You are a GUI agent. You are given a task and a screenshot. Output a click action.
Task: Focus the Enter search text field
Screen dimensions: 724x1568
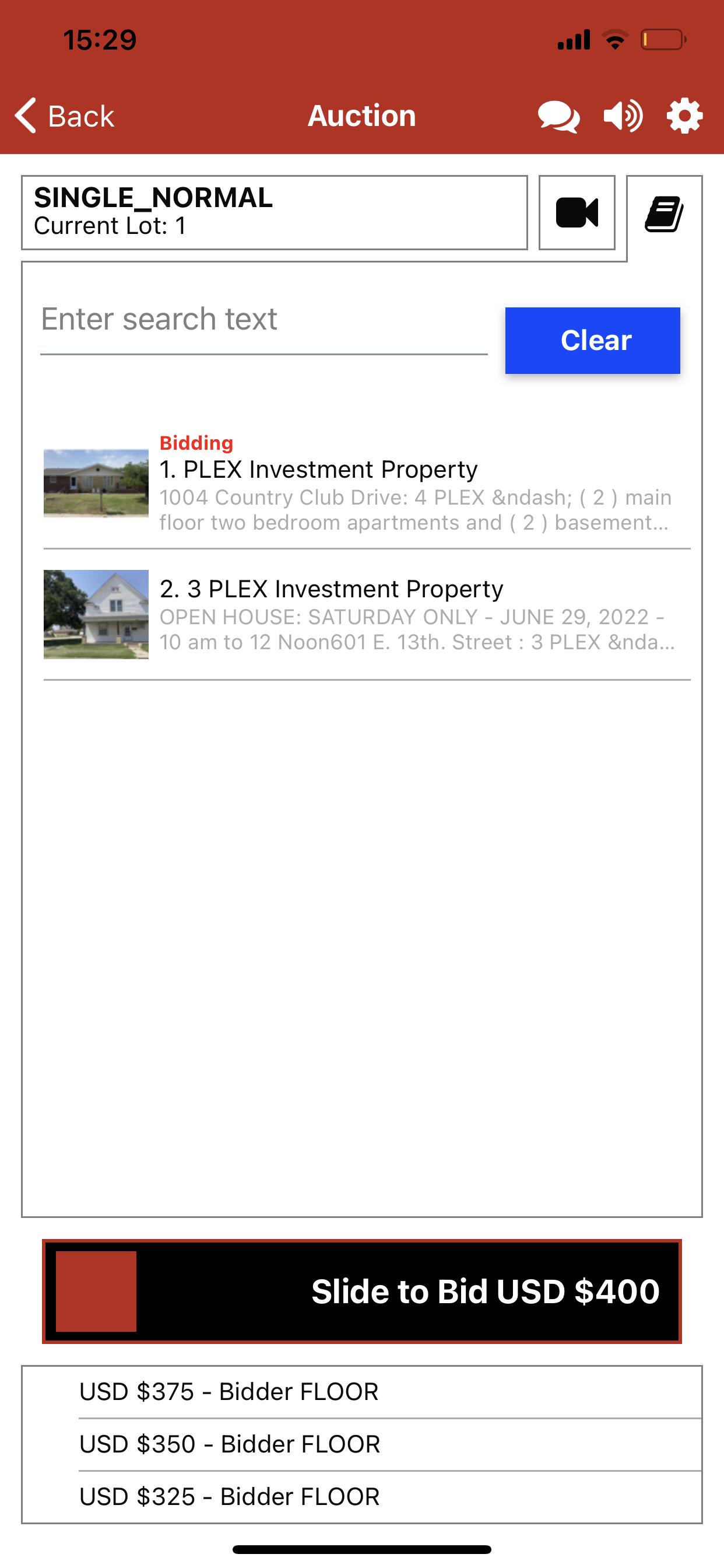click(x=263, y=320)
